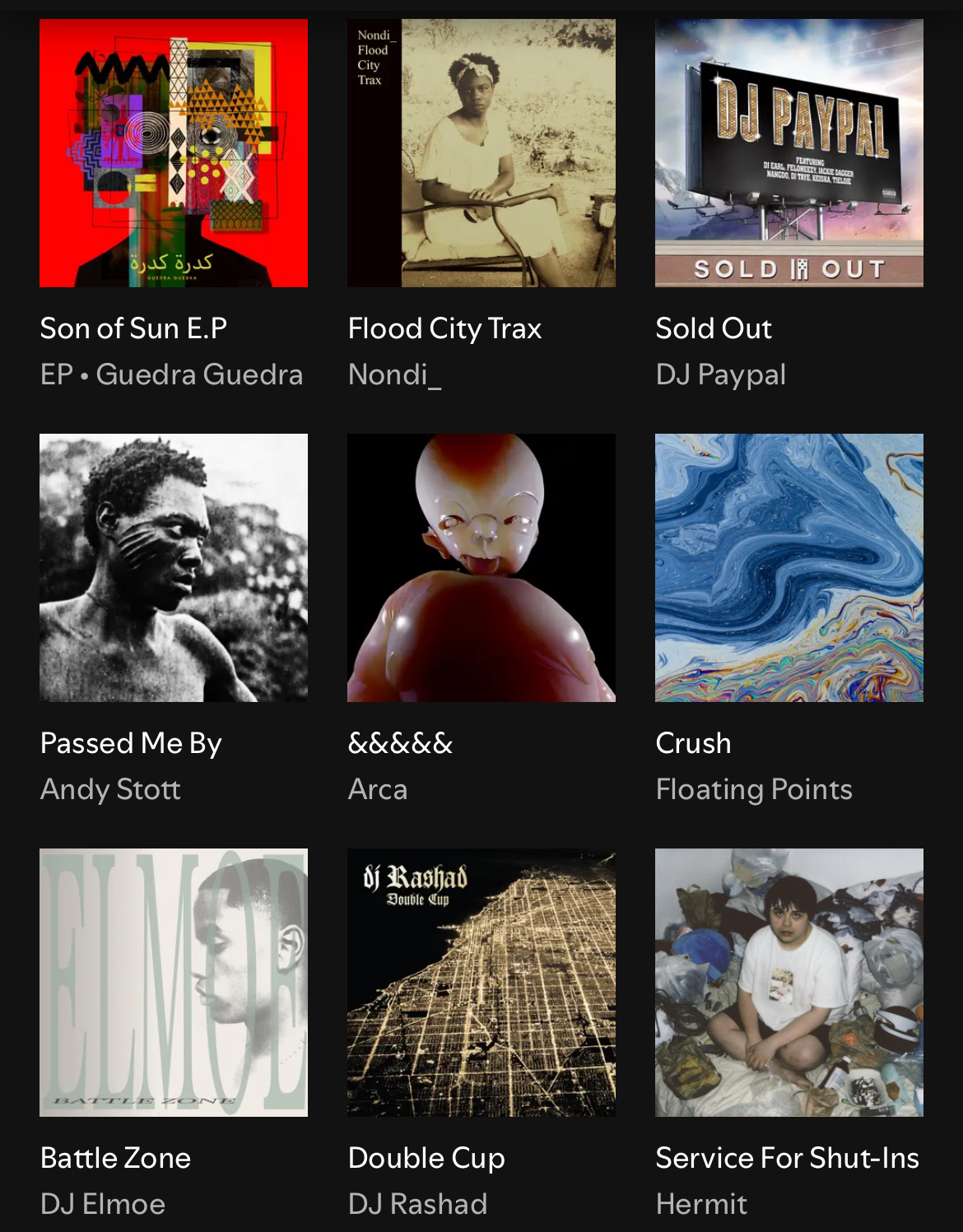The image size is (963, 1232).
Task: Tap the &&&&& album by Arca
Action: pyautogui.click(x=481, y=568)
